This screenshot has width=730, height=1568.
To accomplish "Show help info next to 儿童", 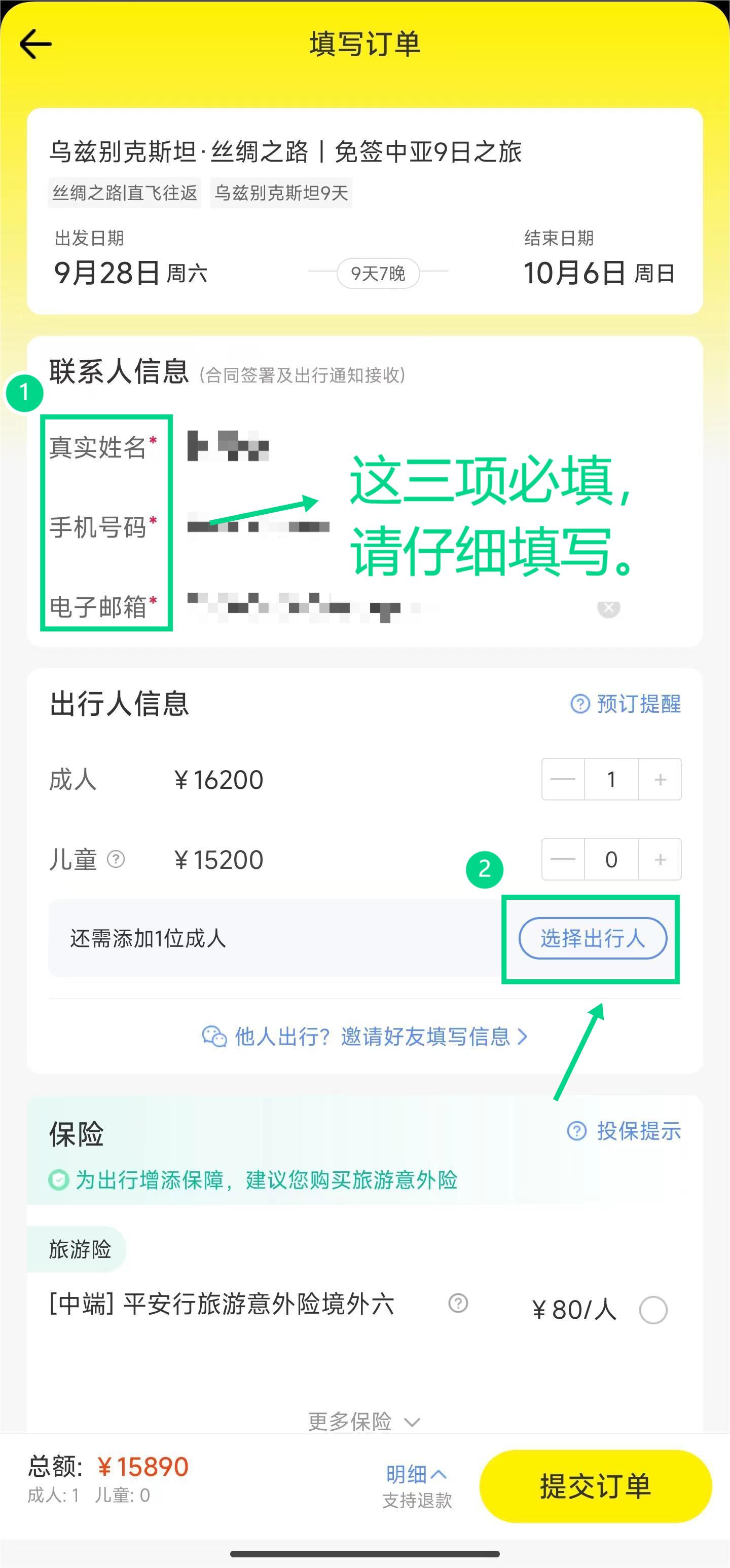I will pos(116,859).
